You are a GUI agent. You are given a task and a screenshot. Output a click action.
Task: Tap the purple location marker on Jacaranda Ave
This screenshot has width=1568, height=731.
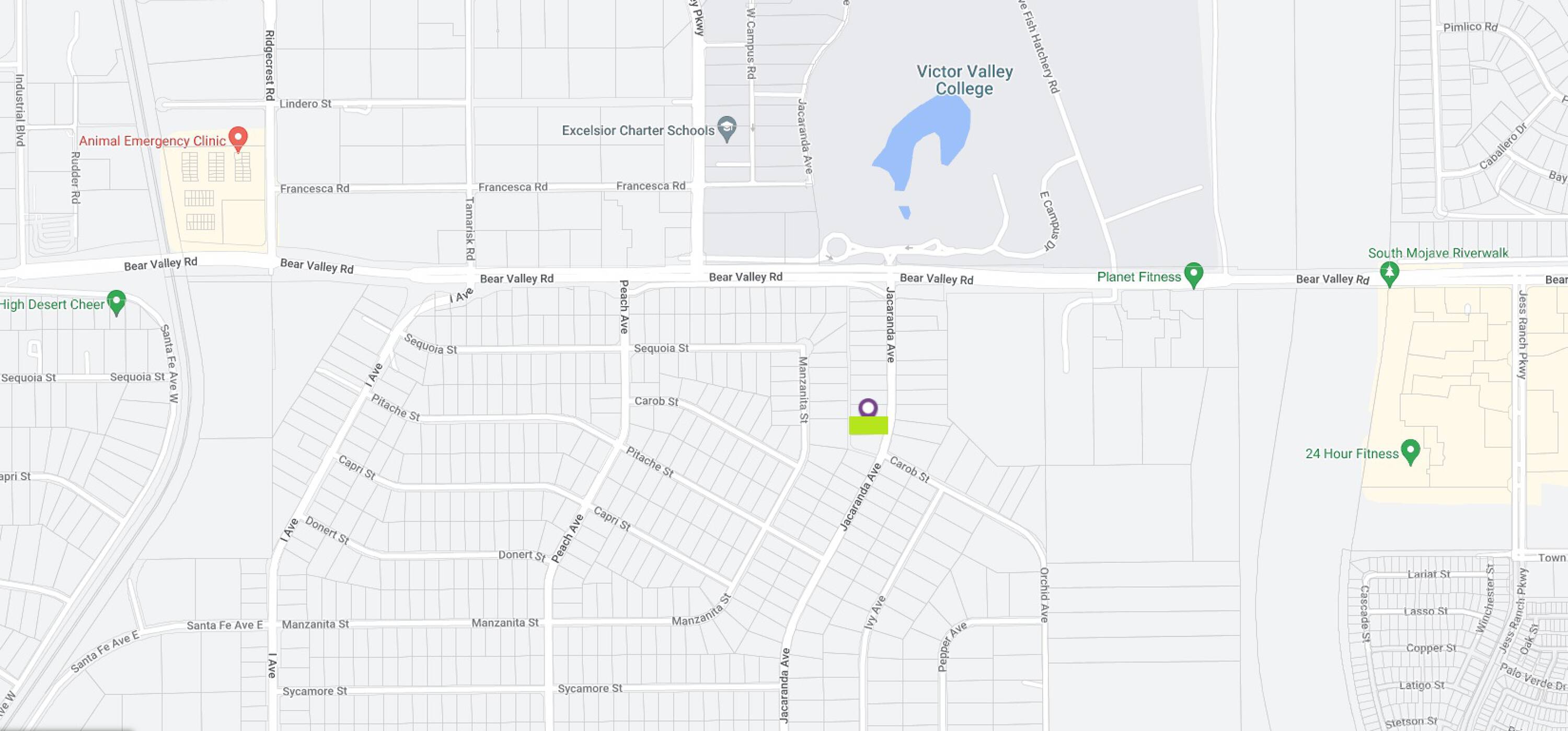[x=868, y=408]
